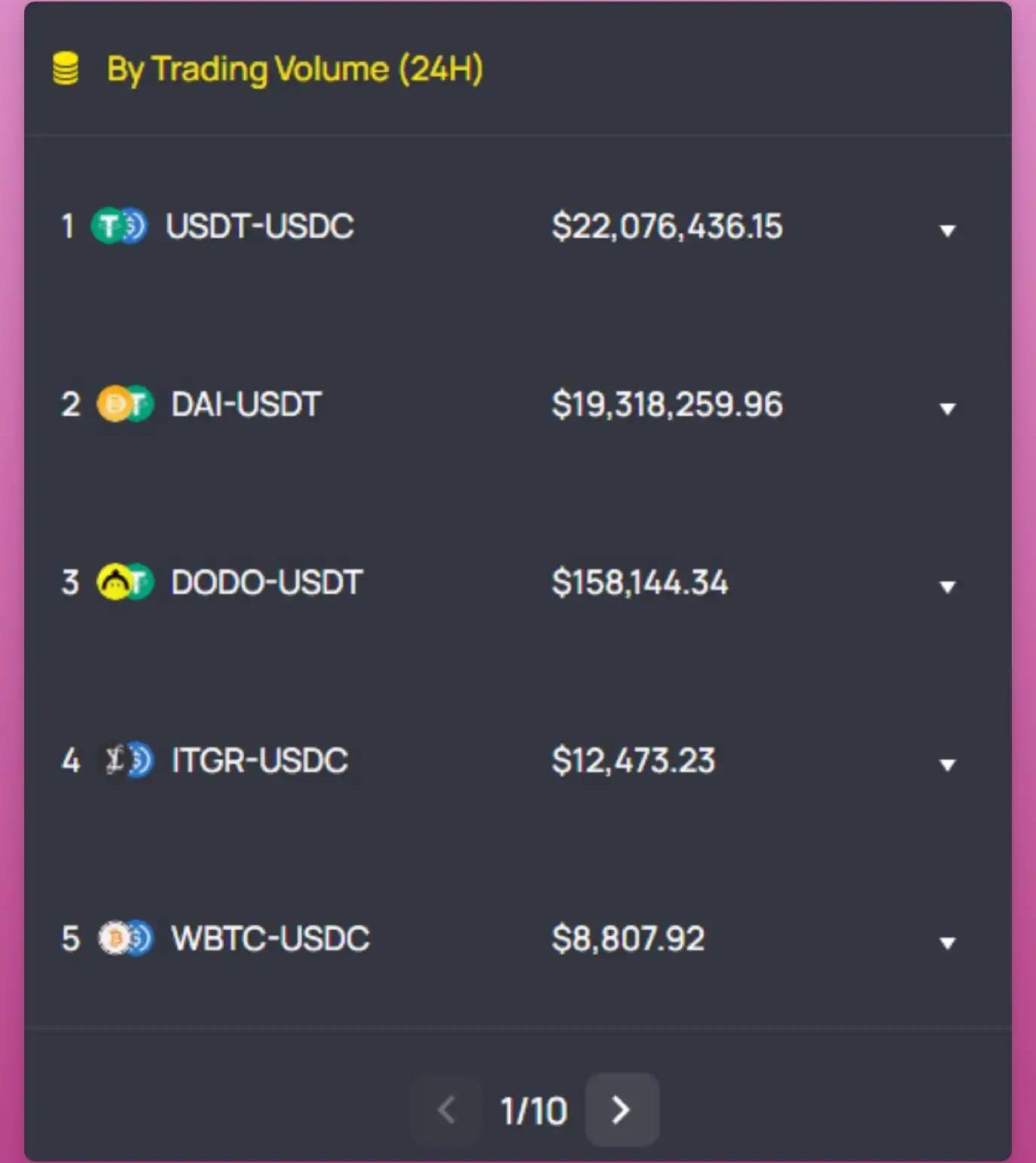Expand the WBTC-USDC row dropdown arrow

pyautogui.click(x=947, y=942)
